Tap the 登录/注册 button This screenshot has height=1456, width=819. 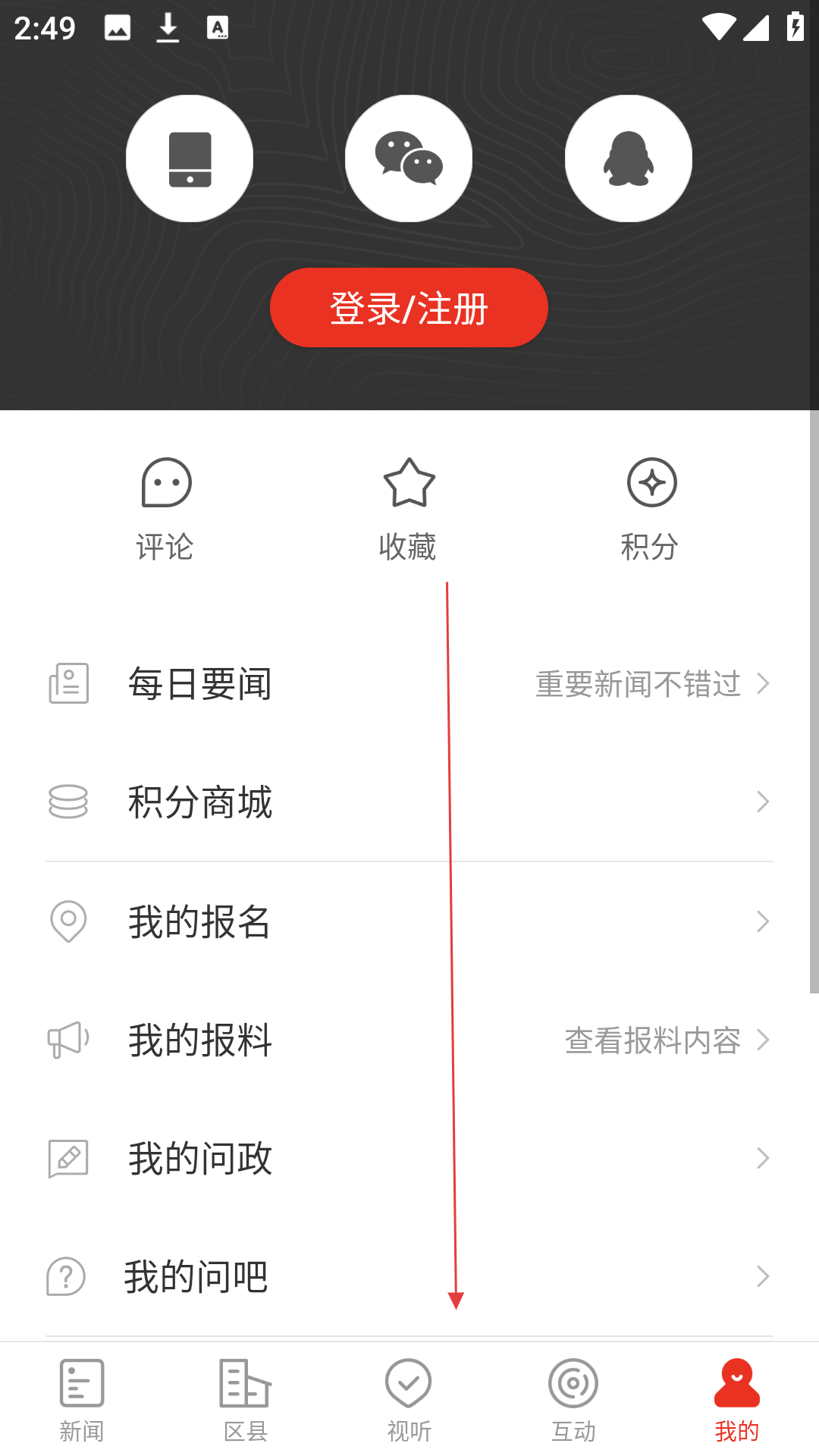(409, 308)
